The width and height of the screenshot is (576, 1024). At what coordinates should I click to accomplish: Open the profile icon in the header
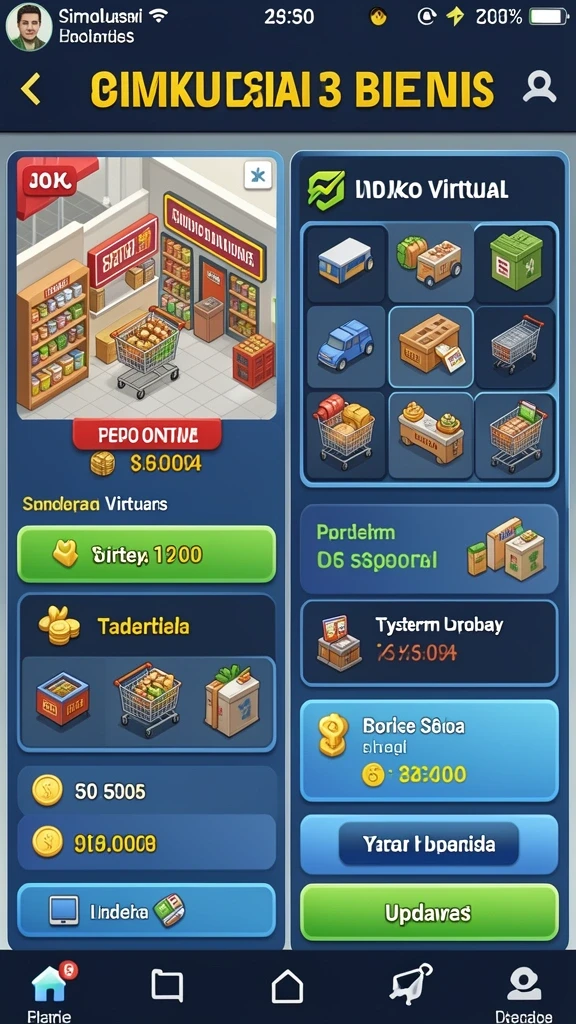539,87
